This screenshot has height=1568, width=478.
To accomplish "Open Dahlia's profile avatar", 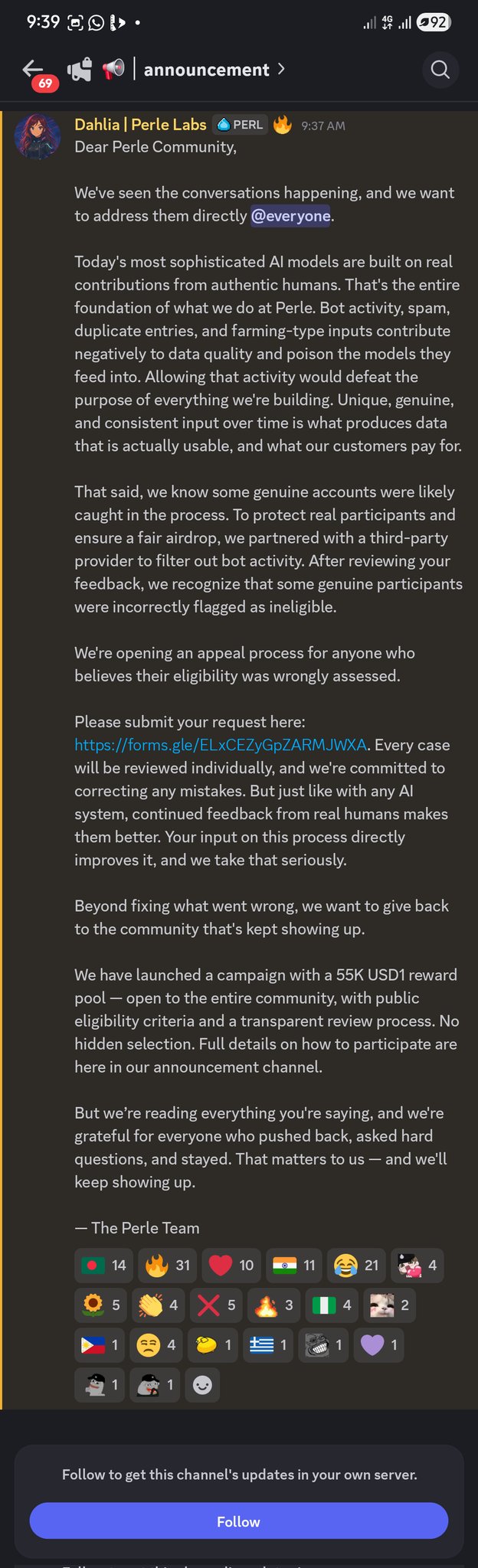I will click(38, 136).
